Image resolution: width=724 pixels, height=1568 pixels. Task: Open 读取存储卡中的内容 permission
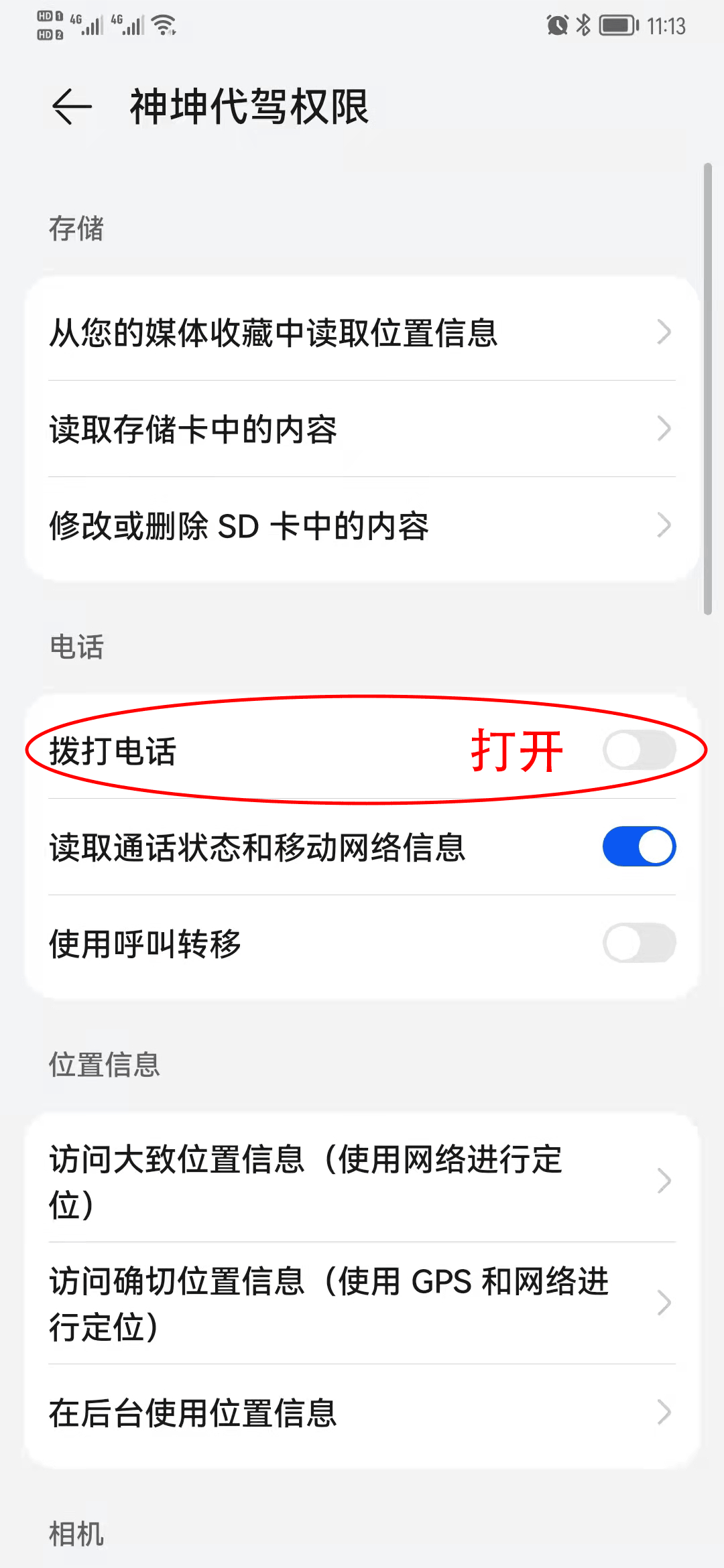pyautogui.click(x=362, y=429)
